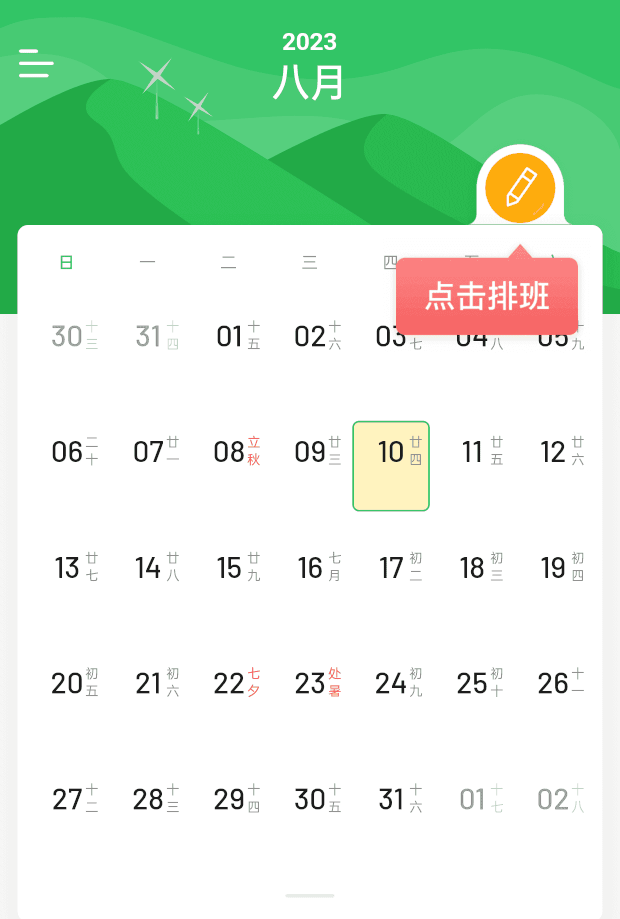
Task: Tap date 20 in the calendar
Action: click(x=74, y=683)
